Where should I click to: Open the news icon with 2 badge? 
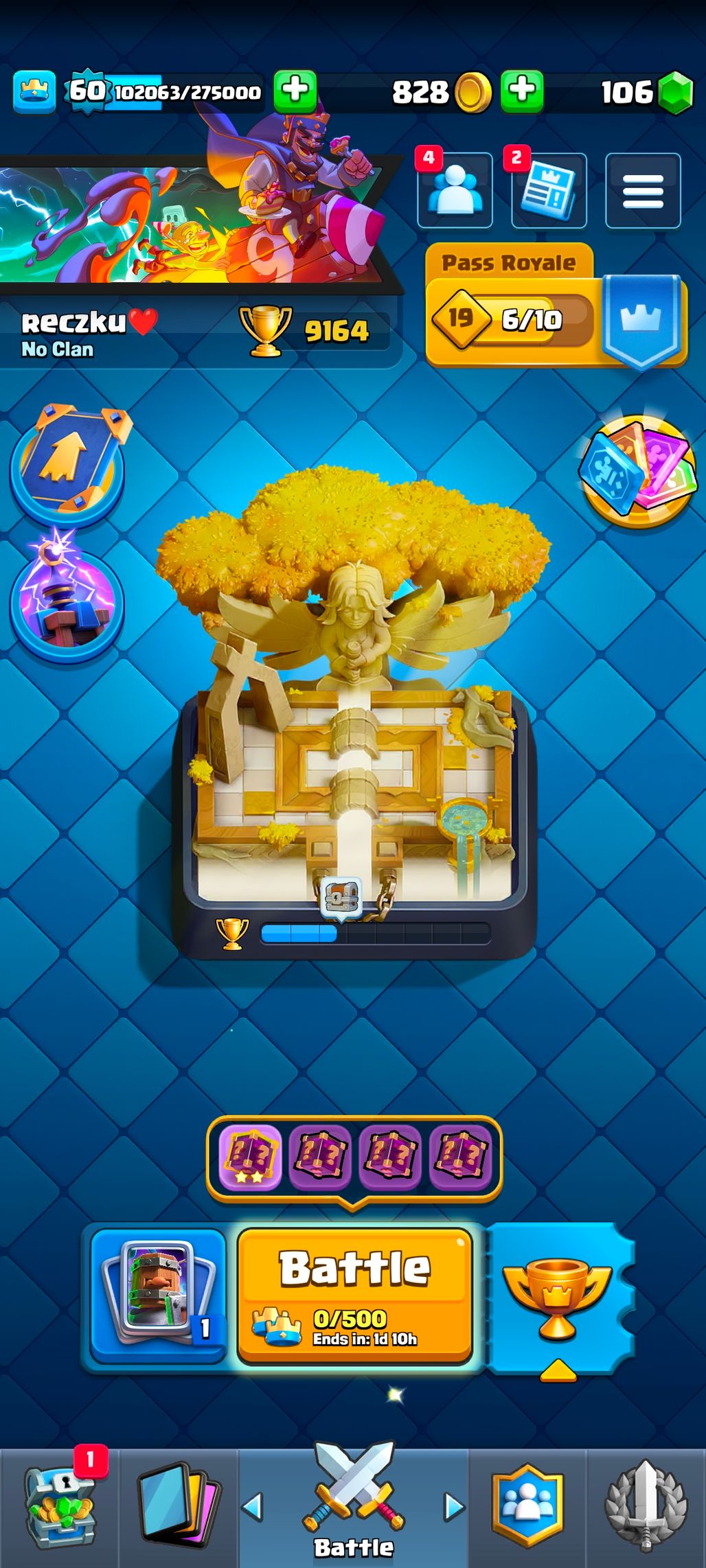click(x=549, y=190)
